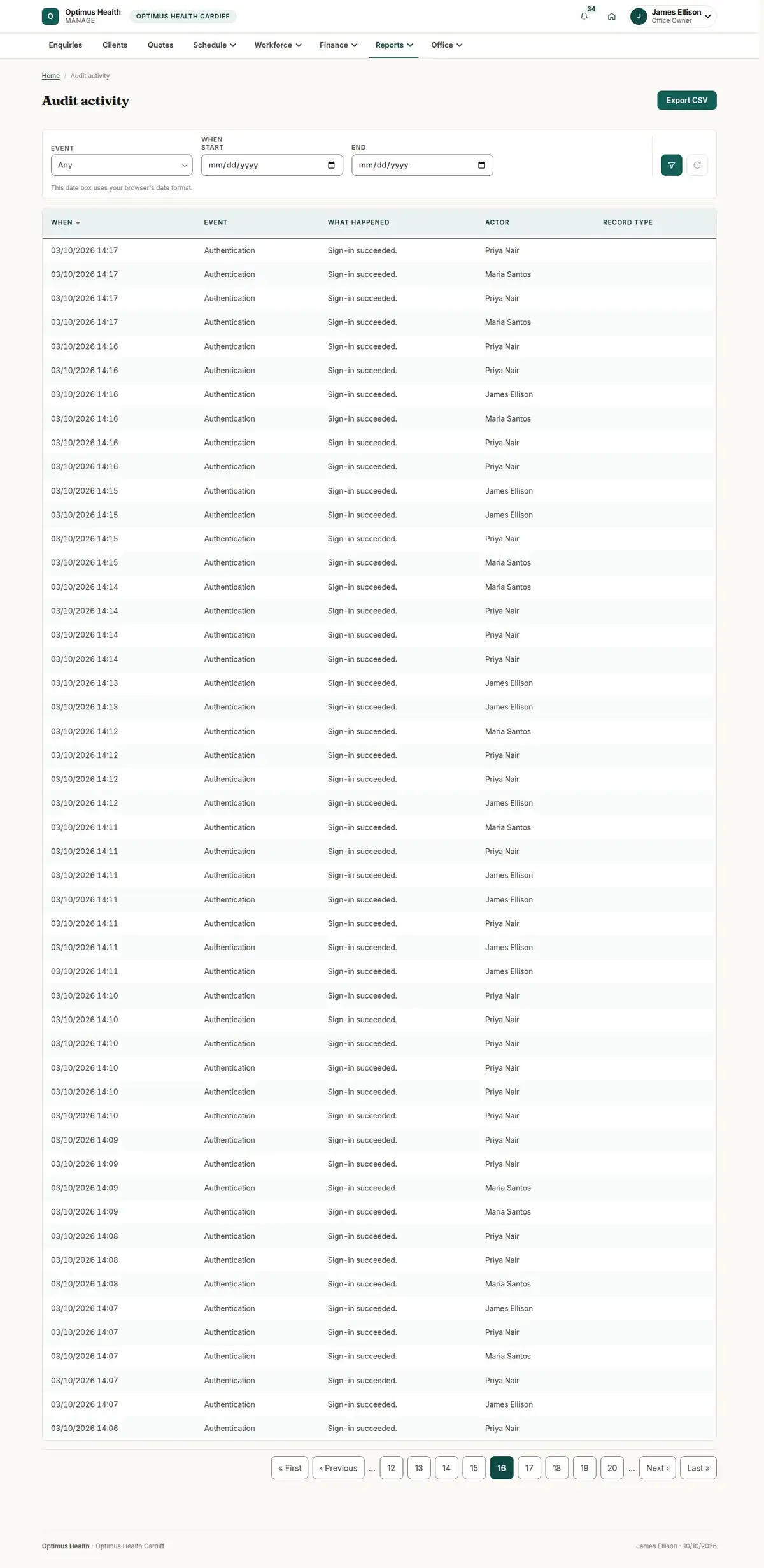Viewport: 764px width, 1568px height.
Task: Sort by the When column header
Action: [66, 222]
